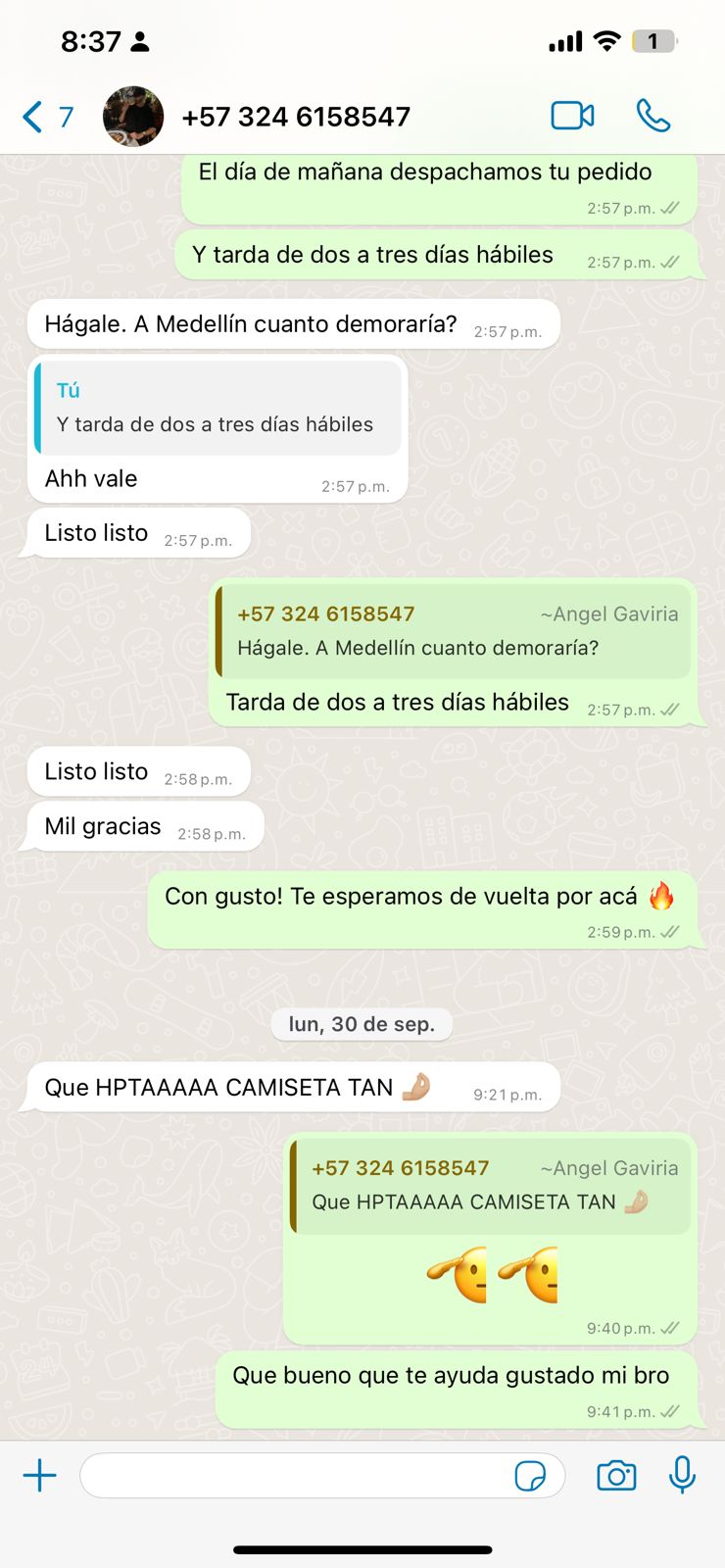
Task: Open the sticker picker
Action: click(530, 1475)
